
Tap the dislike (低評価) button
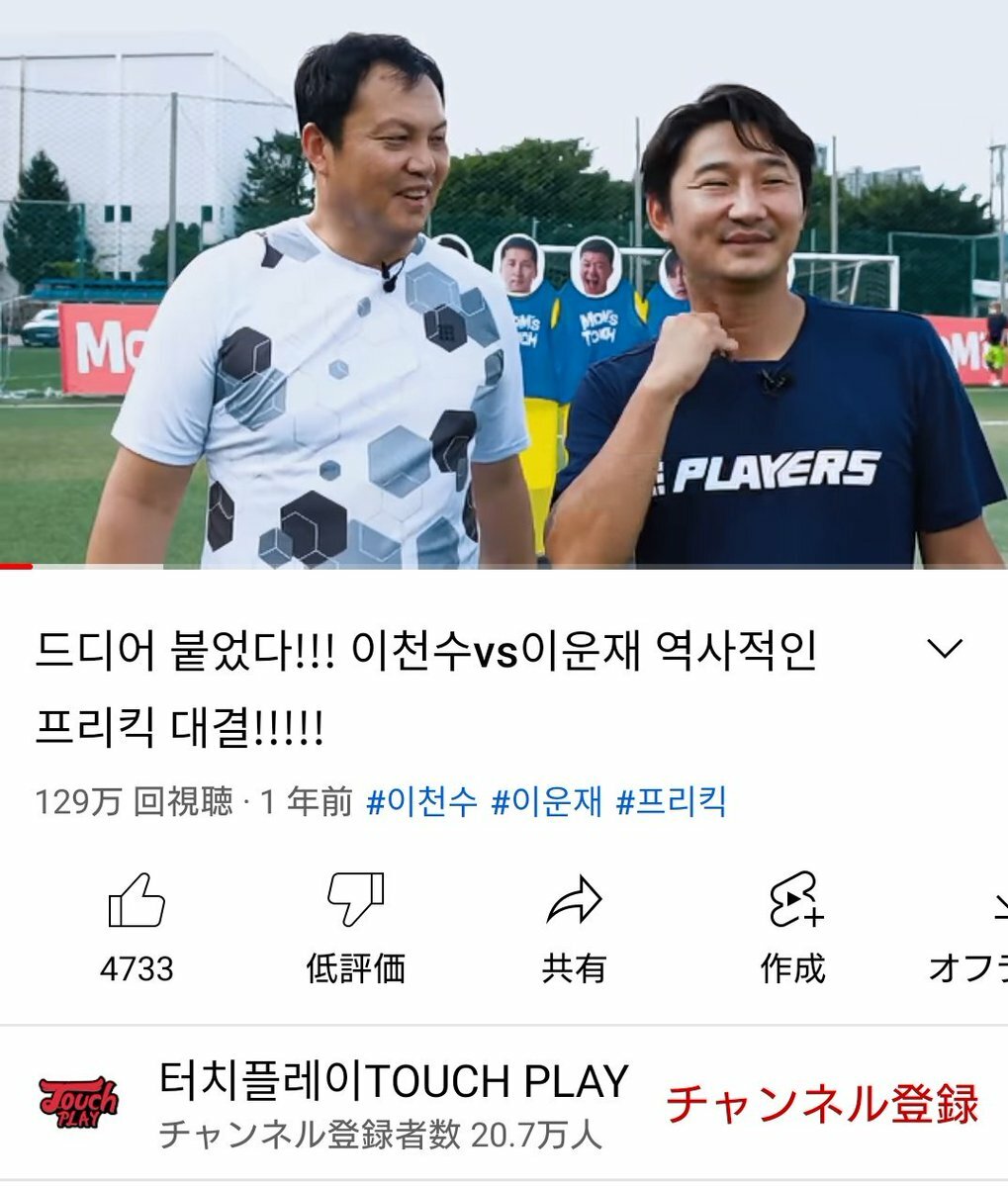355,925
